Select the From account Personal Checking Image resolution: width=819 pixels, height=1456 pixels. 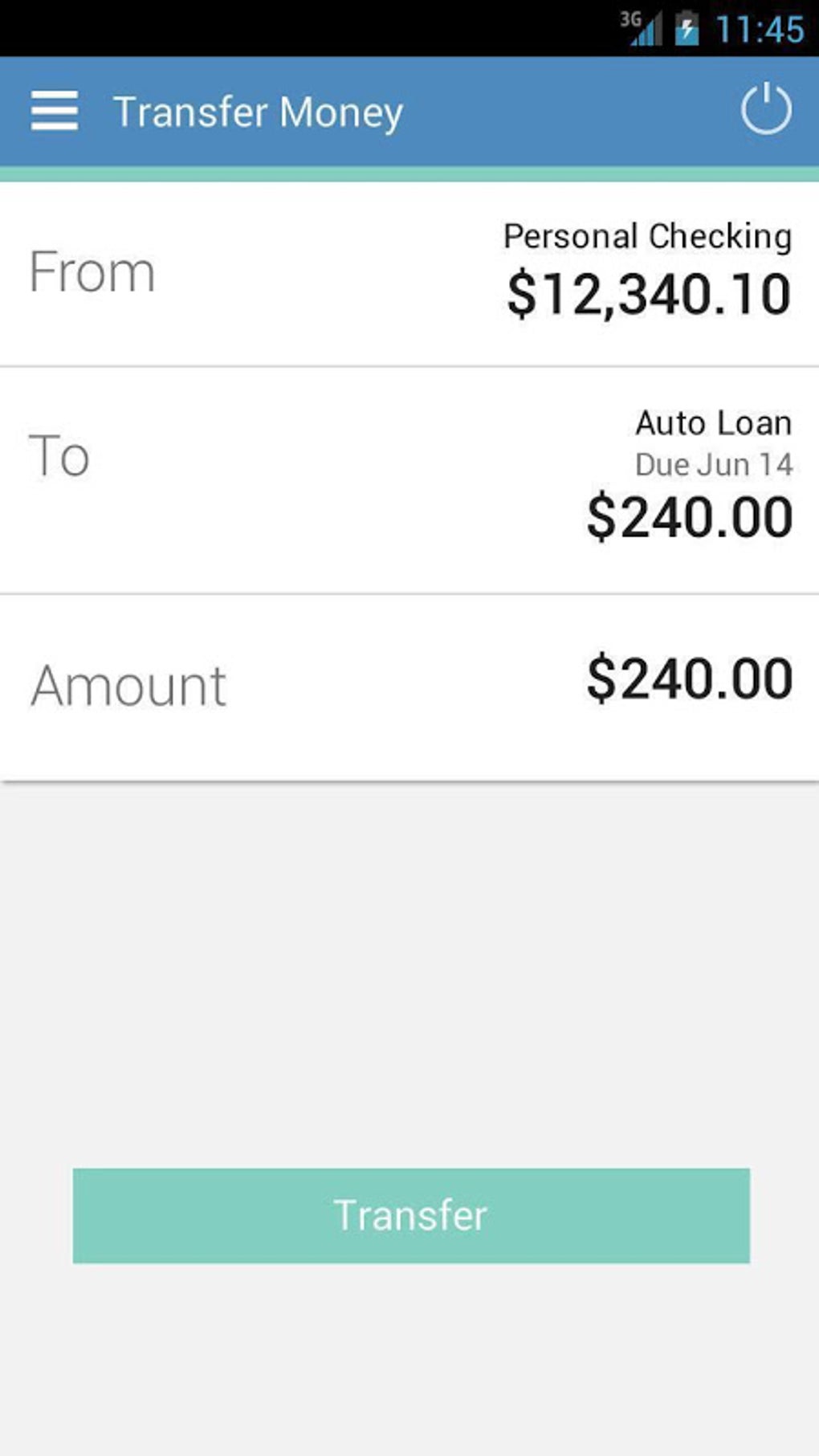[x=409, y=273]
